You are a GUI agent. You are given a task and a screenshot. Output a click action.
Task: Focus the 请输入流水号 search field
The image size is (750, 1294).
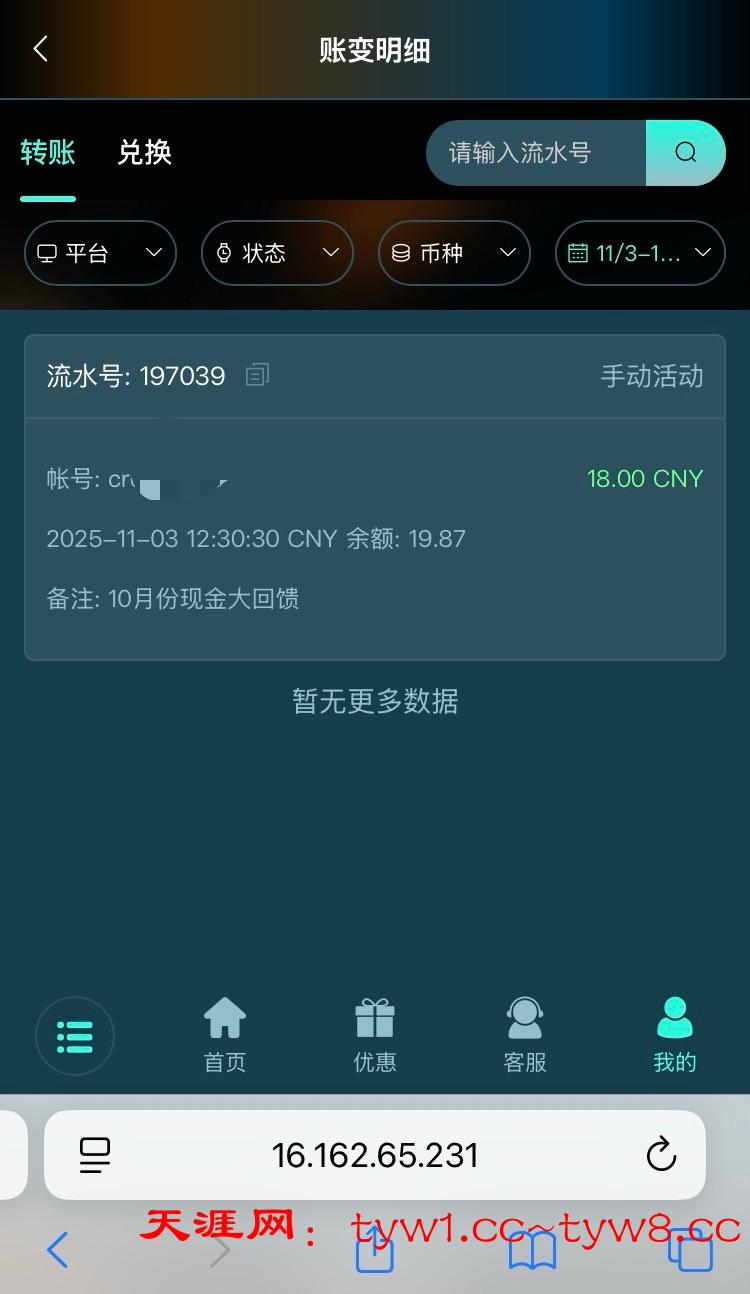click(535, 153)
